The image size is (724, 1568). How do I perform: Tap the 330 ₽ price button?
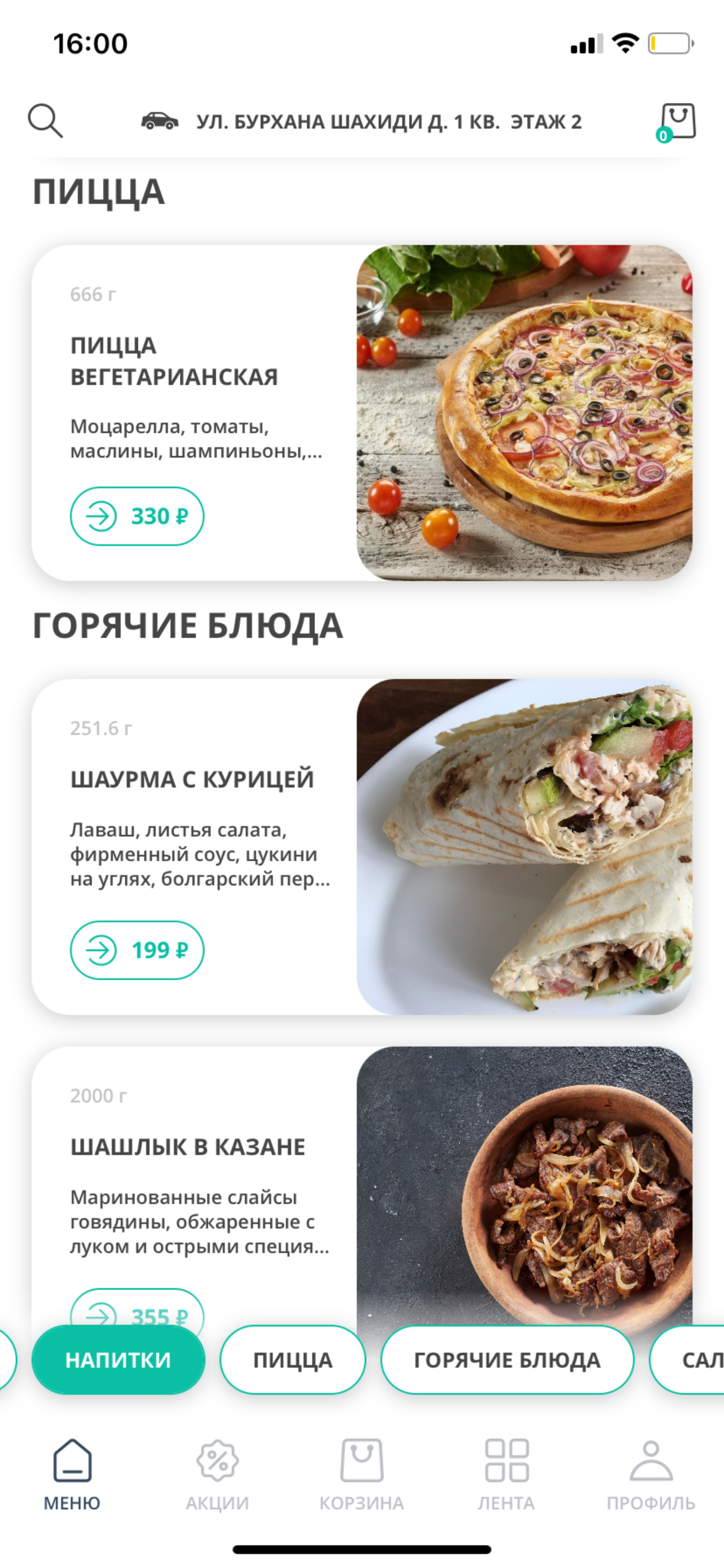pos(137,516)
